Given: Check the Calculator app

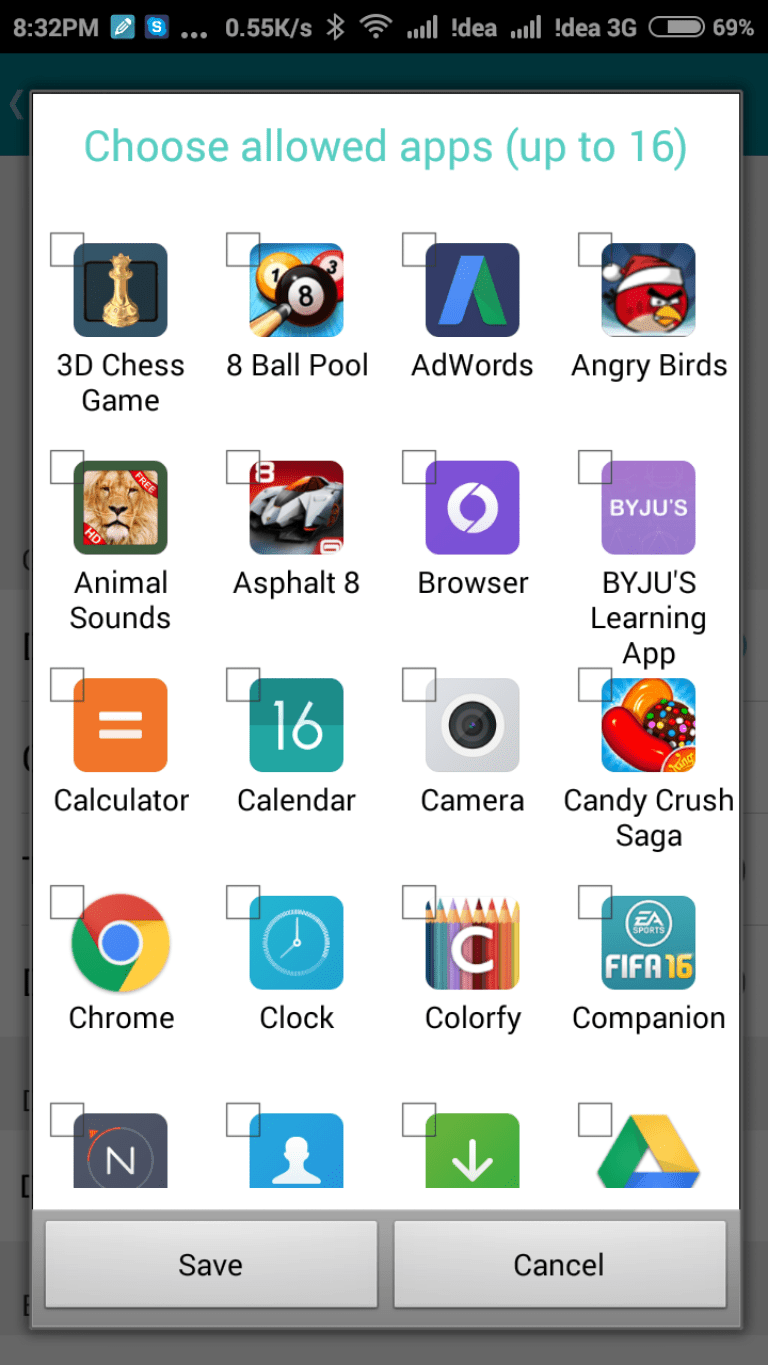Looking at the screenshot, I should 67,685.
